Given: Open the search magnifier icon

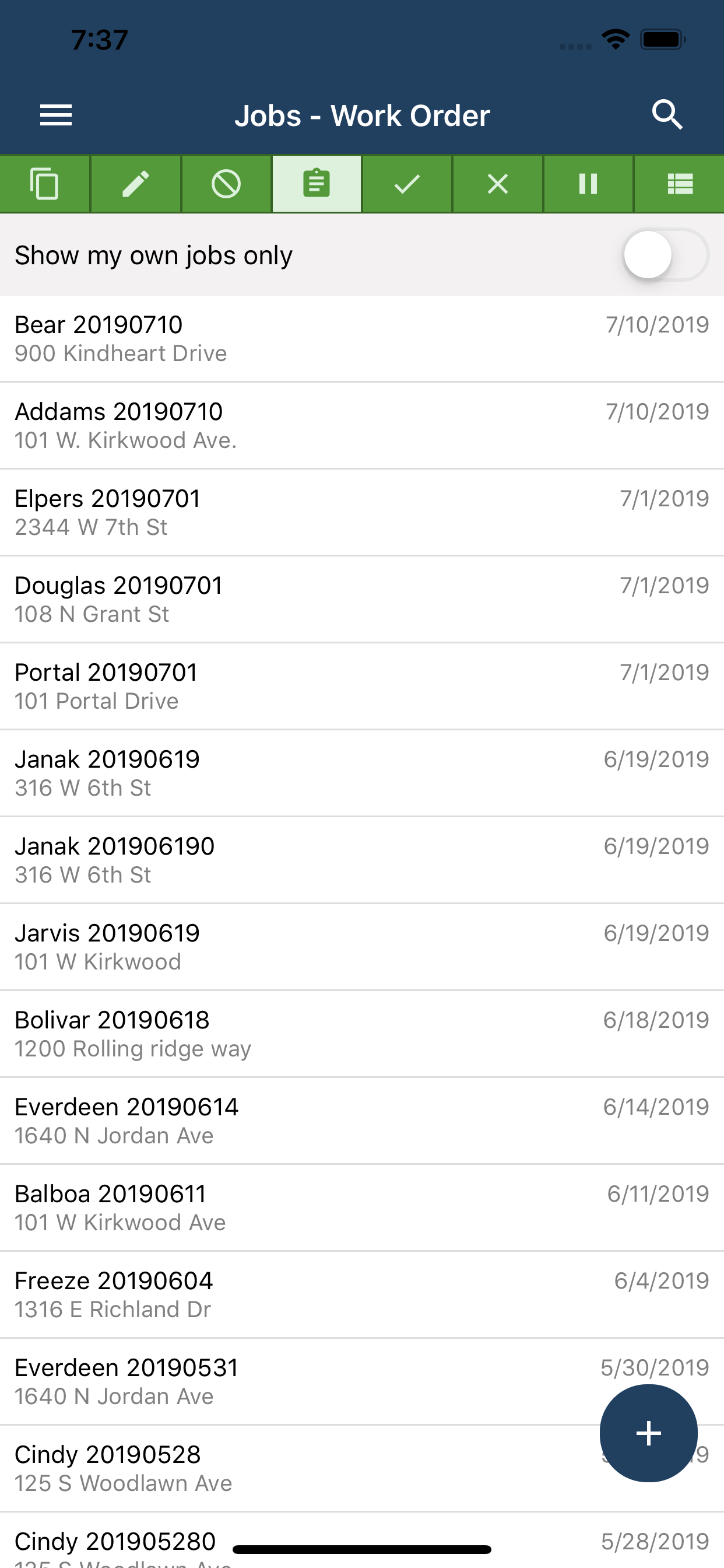Looking at the screenshot, I should tap(667, 115).
